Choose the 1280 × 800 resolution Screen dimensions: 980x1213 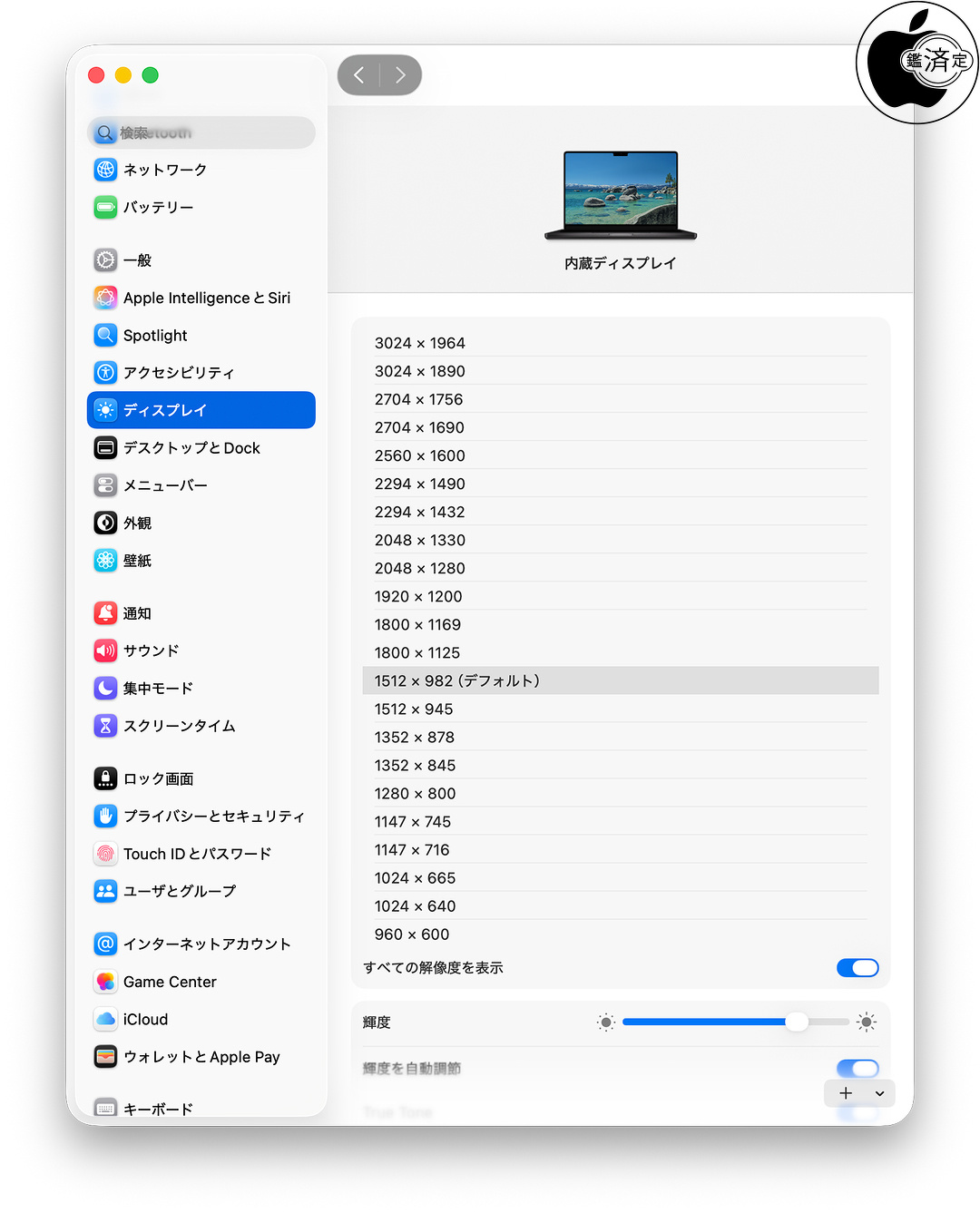(x=415, y=793)
